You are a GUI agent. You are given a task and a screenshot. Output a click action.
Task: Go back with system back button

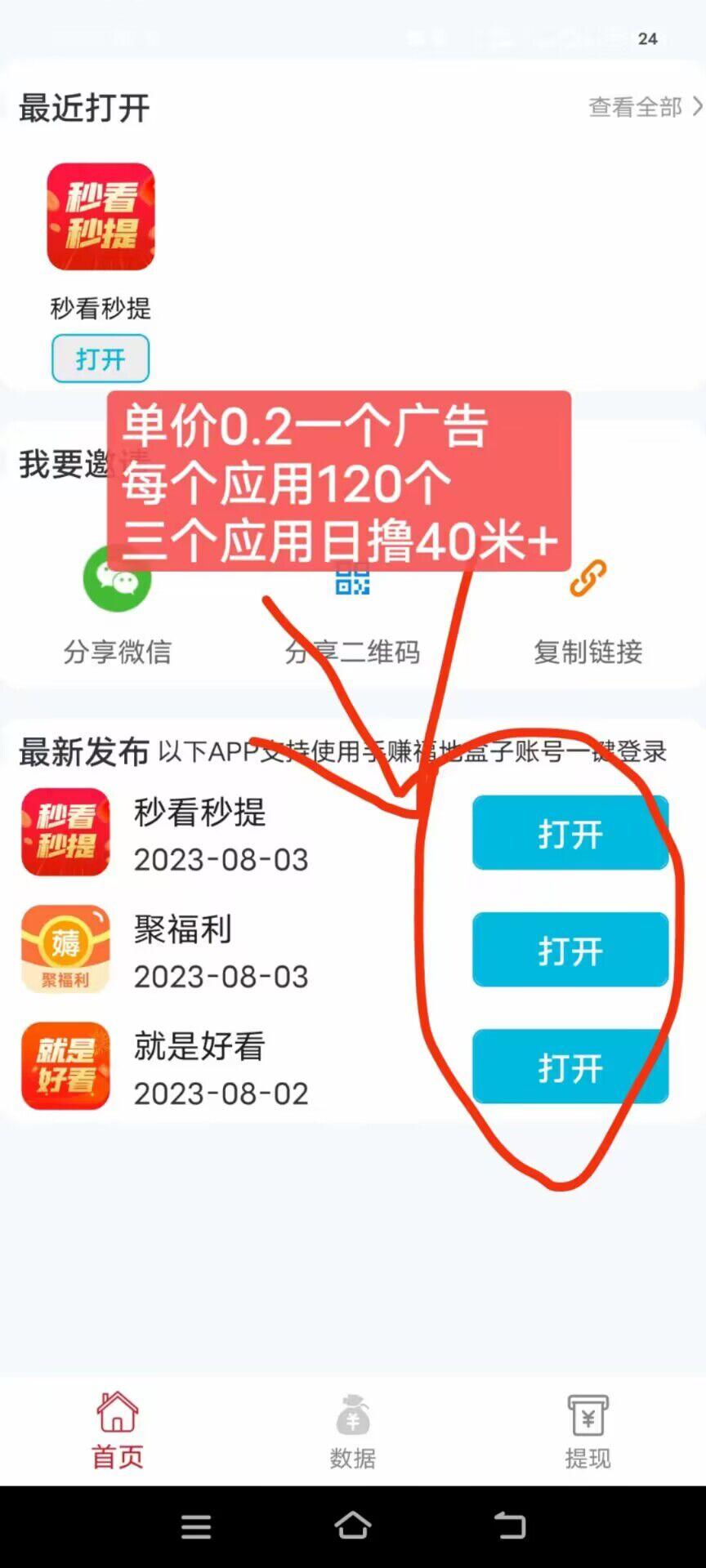point(510,1526)
